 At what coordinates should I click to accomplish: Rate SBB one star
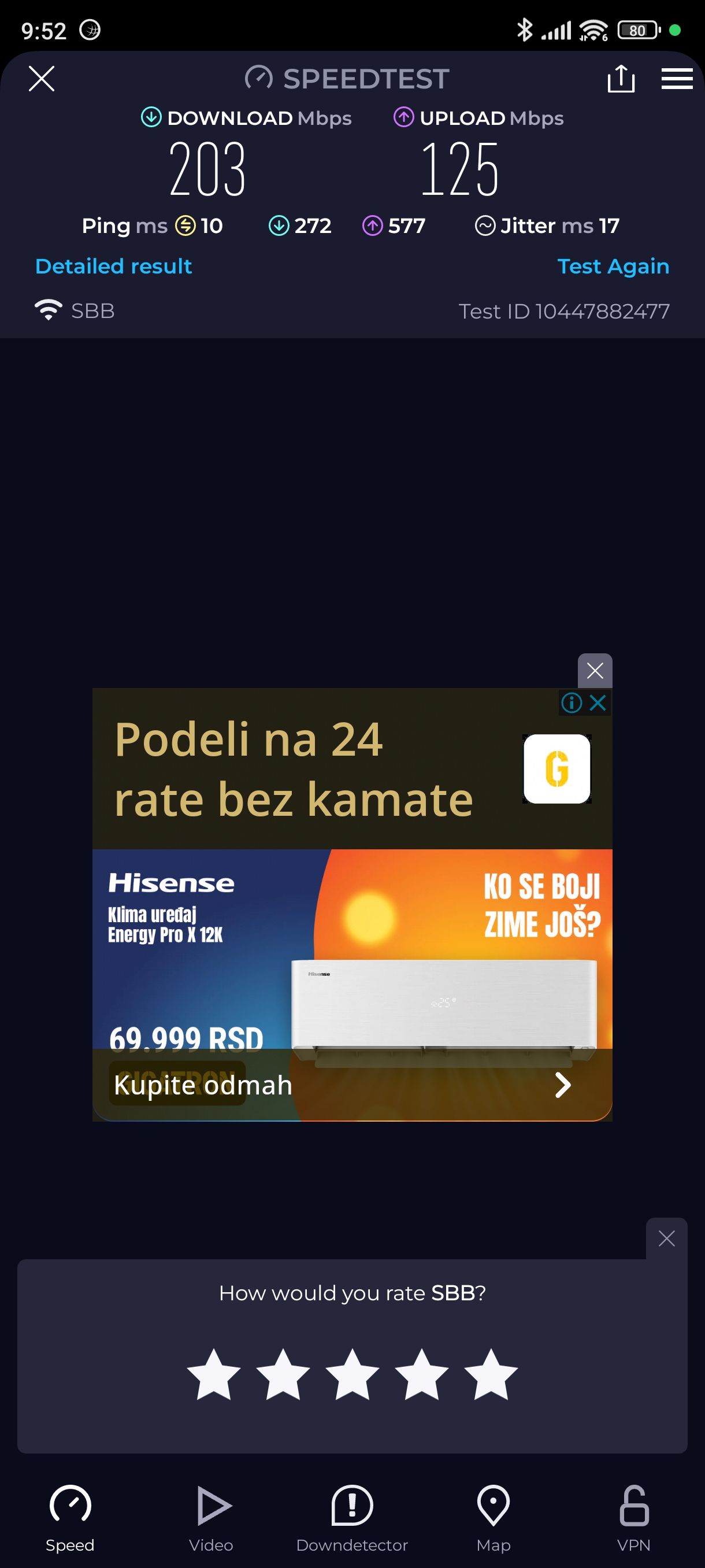pos(213,1374)
